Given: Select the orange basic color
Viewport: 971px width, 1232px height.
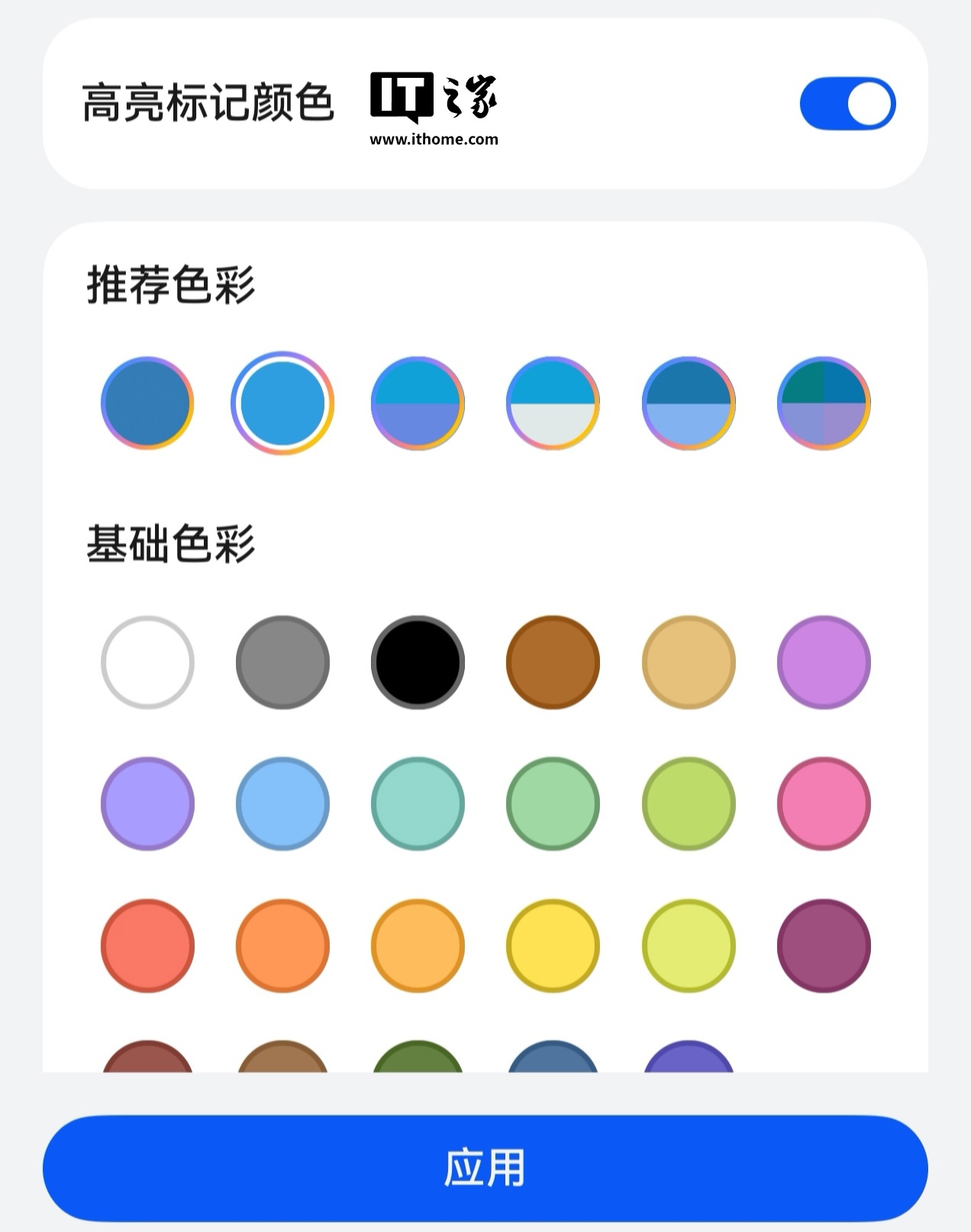Looking at the screenshot, I should click(x=282, y=946).
